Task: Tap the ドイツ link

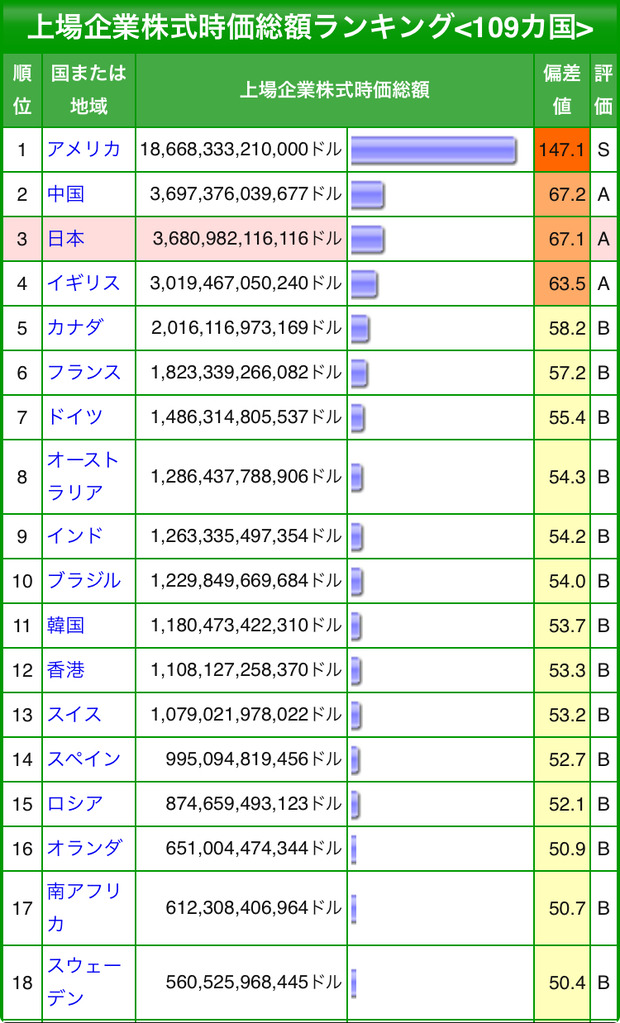Action: [75, 416]
